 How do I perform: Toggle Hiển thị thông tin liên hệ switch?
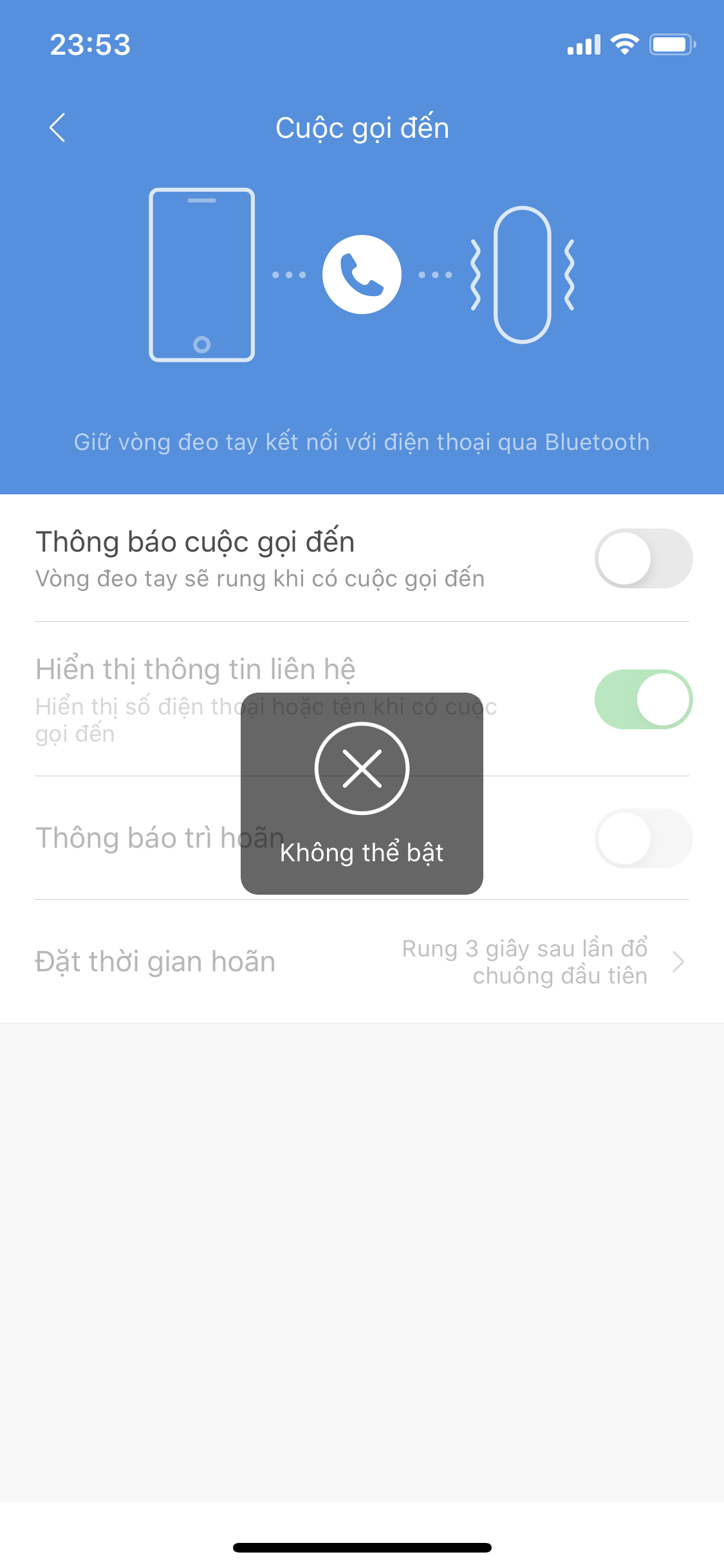644,699
